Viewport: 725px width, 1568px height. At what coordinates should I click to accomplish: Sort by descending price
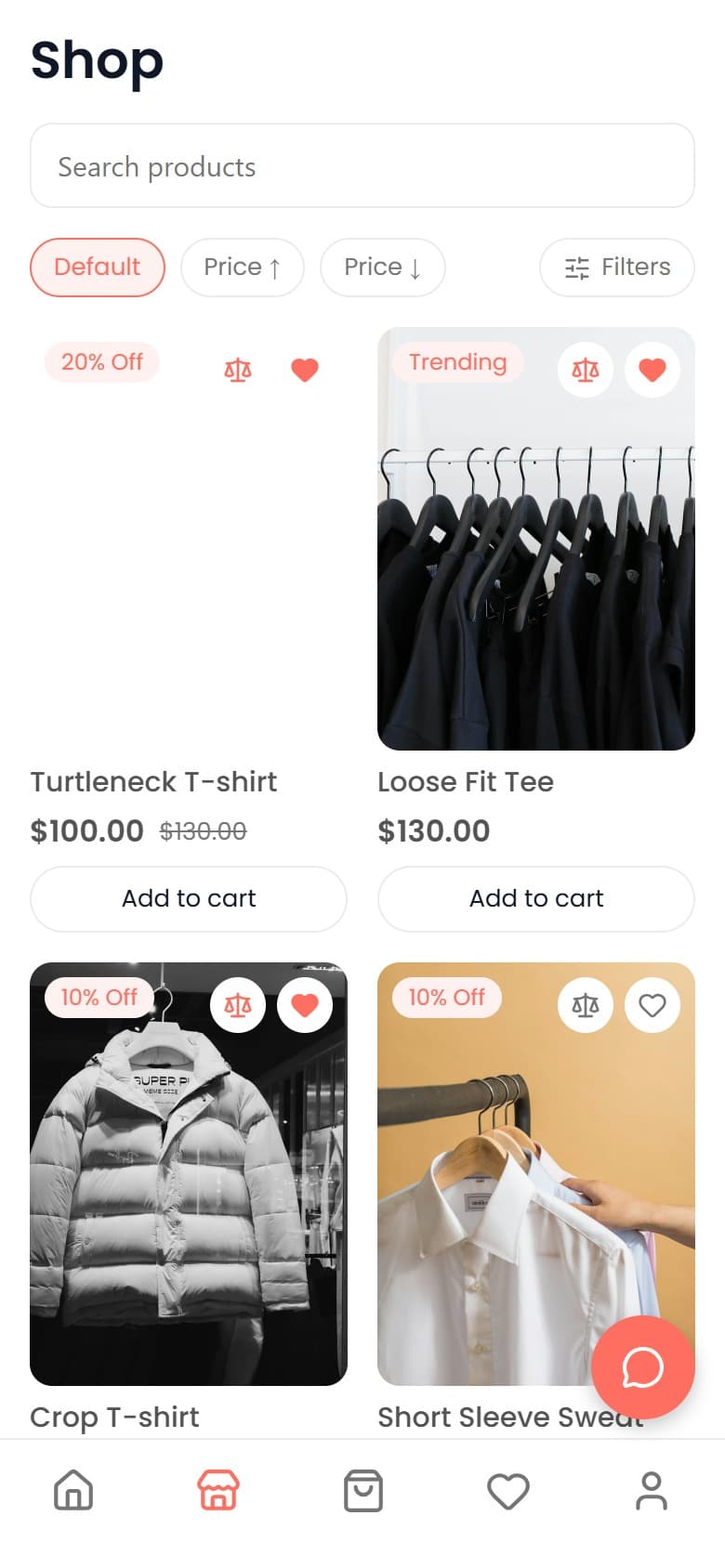pyautogui.click(x=383, y=268)
